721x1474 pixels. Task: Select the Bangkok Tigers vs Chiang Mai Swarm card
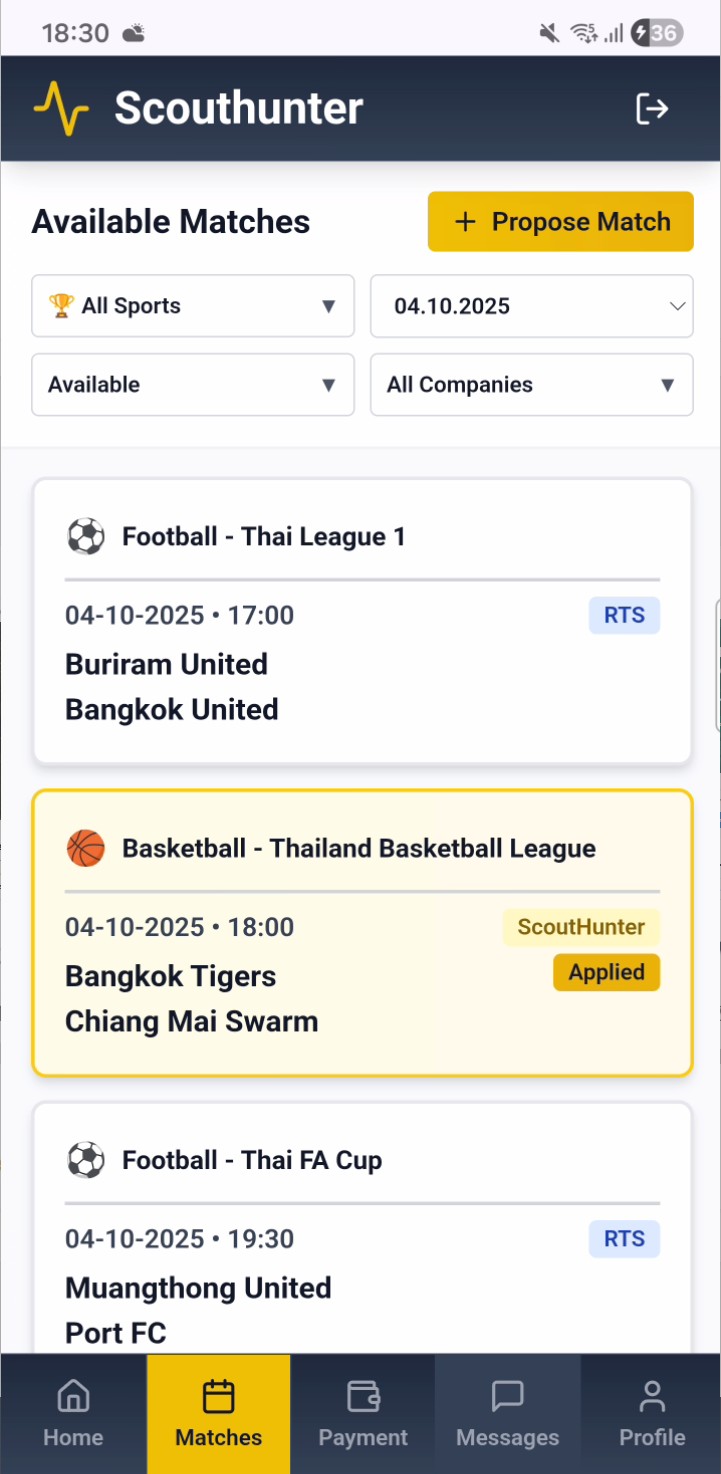point(362,933)
